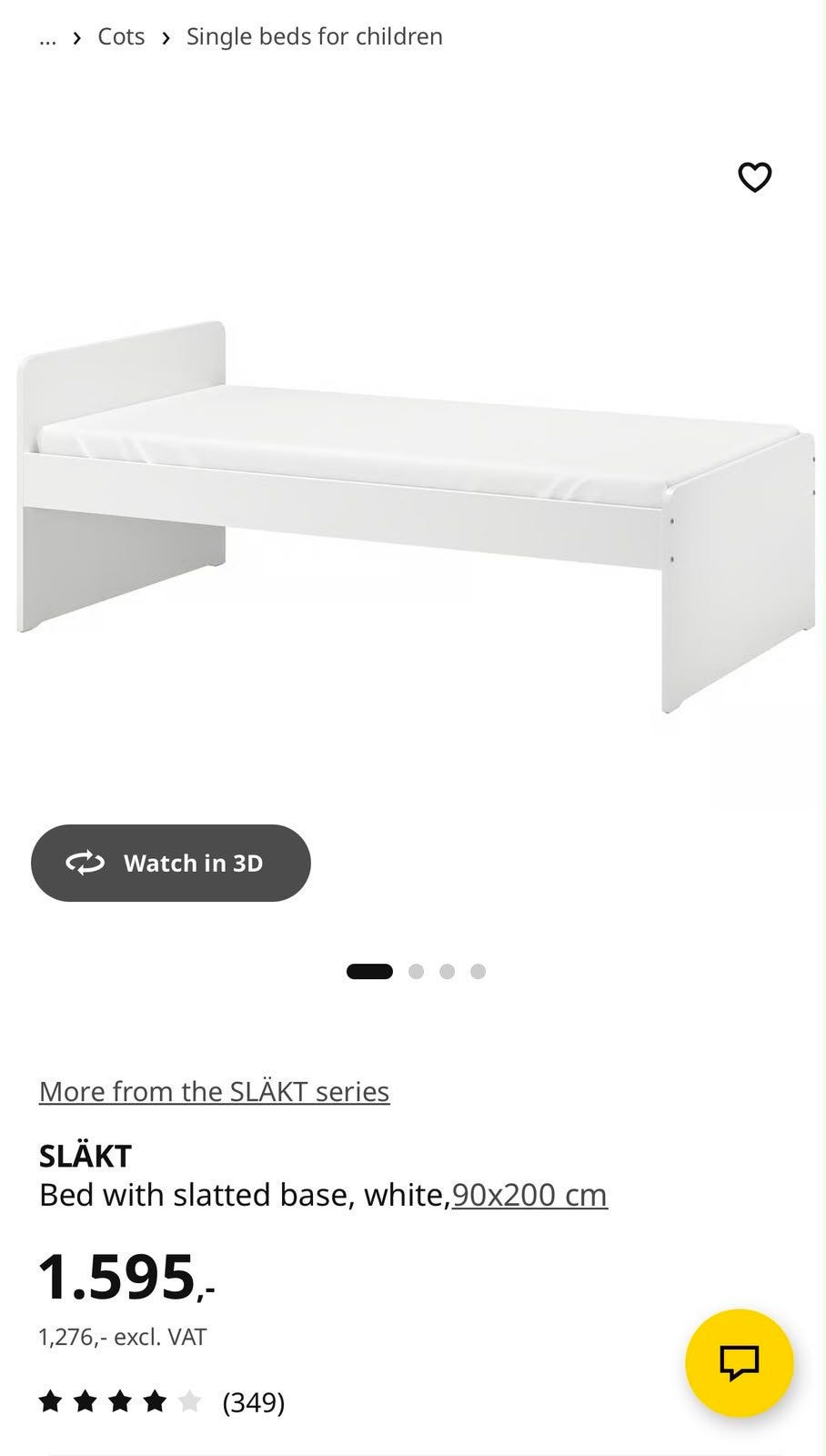The height and width of the screenshot is (1456, 826).
Task: Expand the breadcrumb ellipsis
Action: [48, 37]
